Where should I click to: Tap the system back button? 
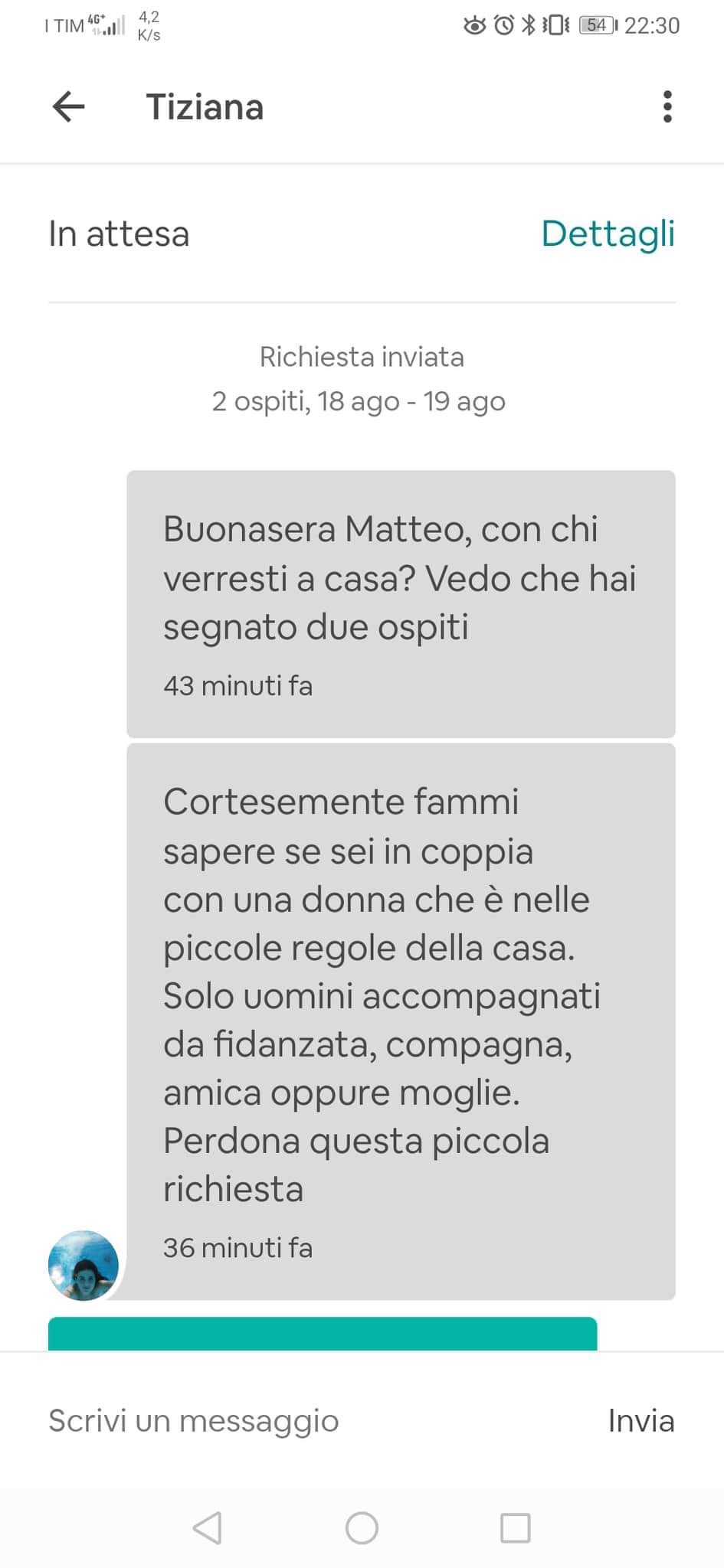coord(207,1527)
